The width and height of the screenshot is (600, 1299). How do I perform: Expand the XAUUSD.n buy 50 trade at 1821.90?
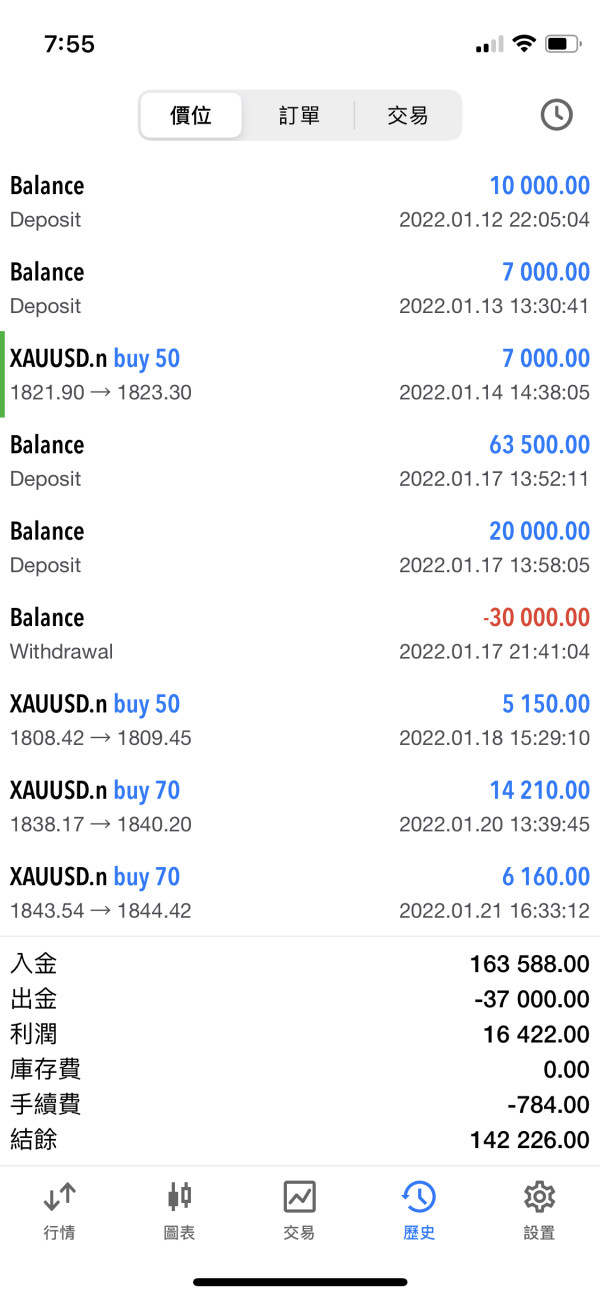pos(300,374)
